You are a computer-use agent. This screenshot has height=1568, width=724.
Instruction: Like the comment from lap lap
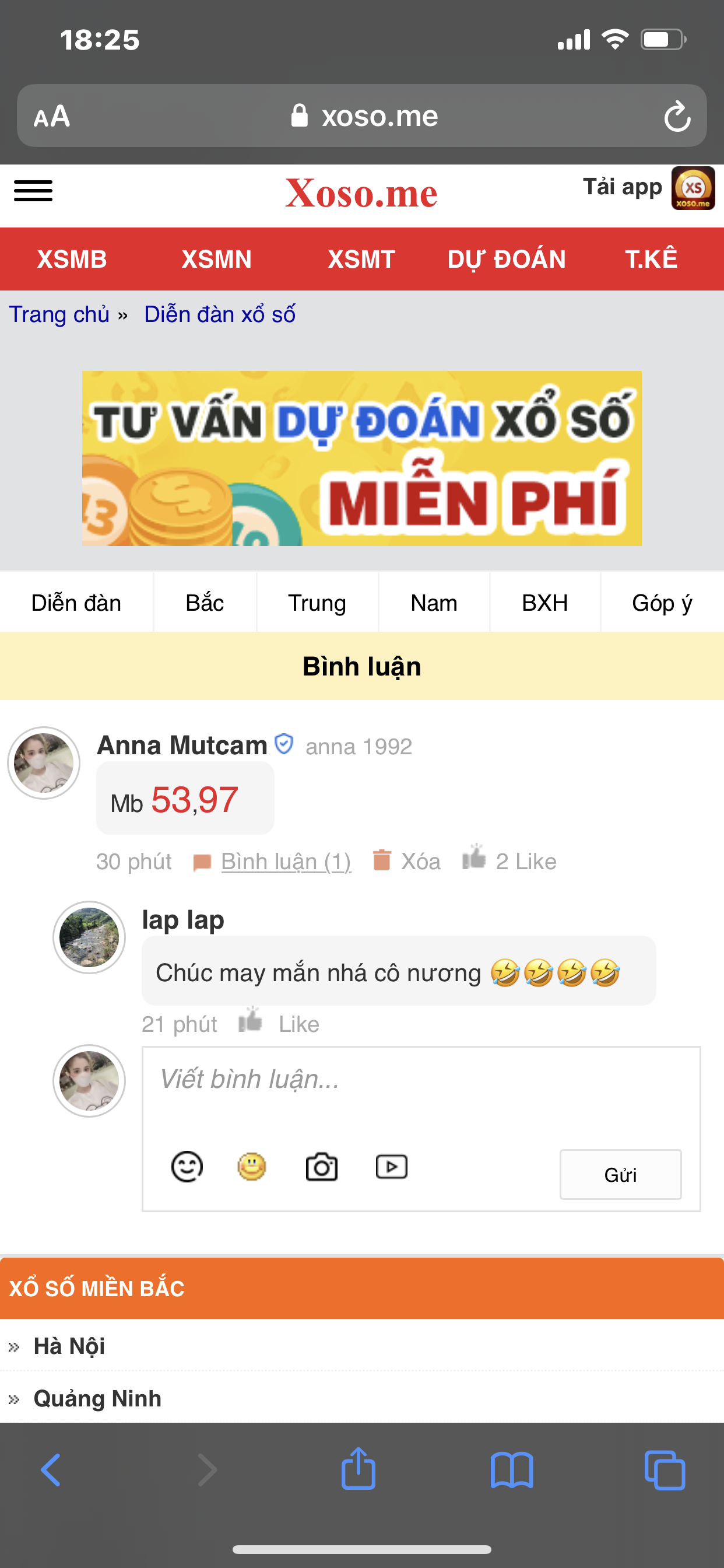coord(279,1023)
